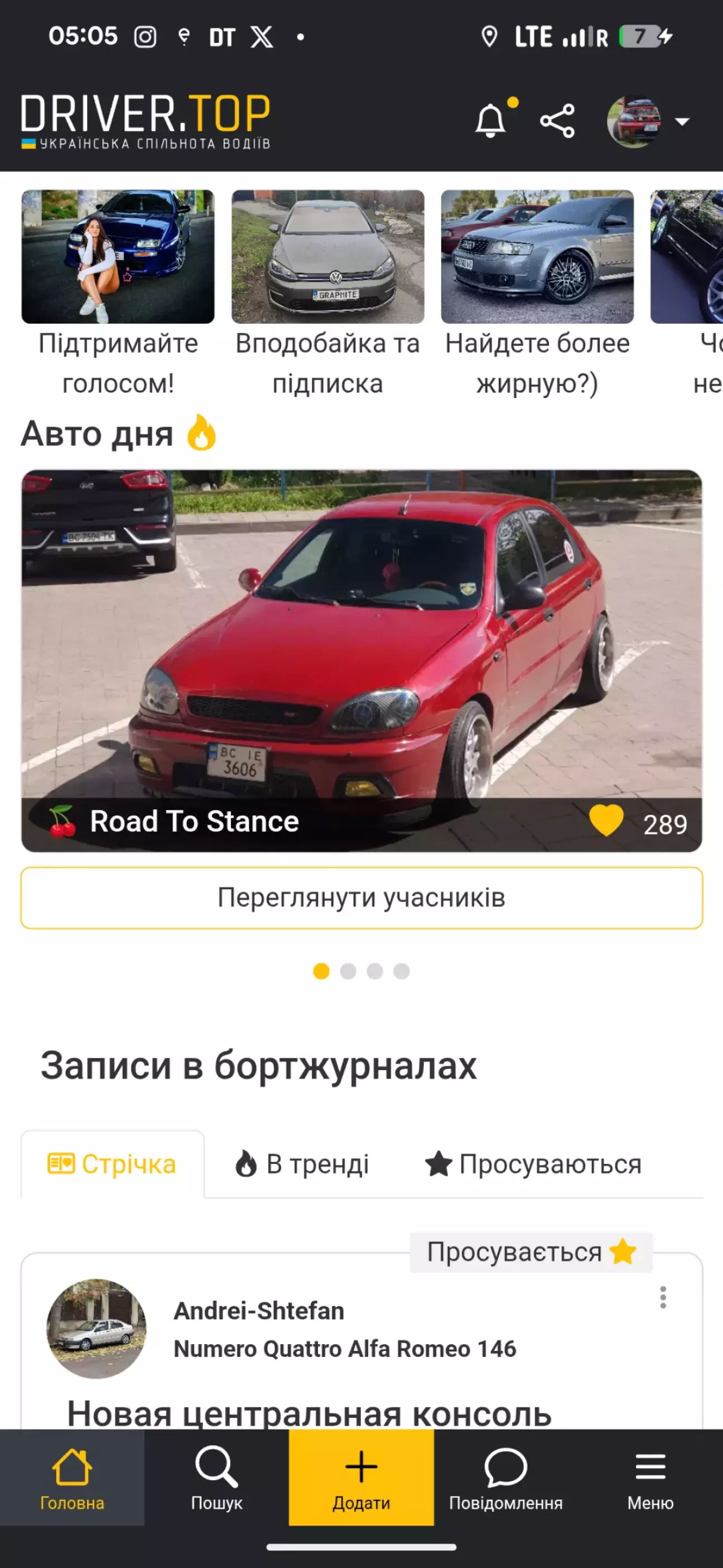Open Andrei-Shtefan's profile avatar
The image size is (723, 1568).
pos(96,1328)
